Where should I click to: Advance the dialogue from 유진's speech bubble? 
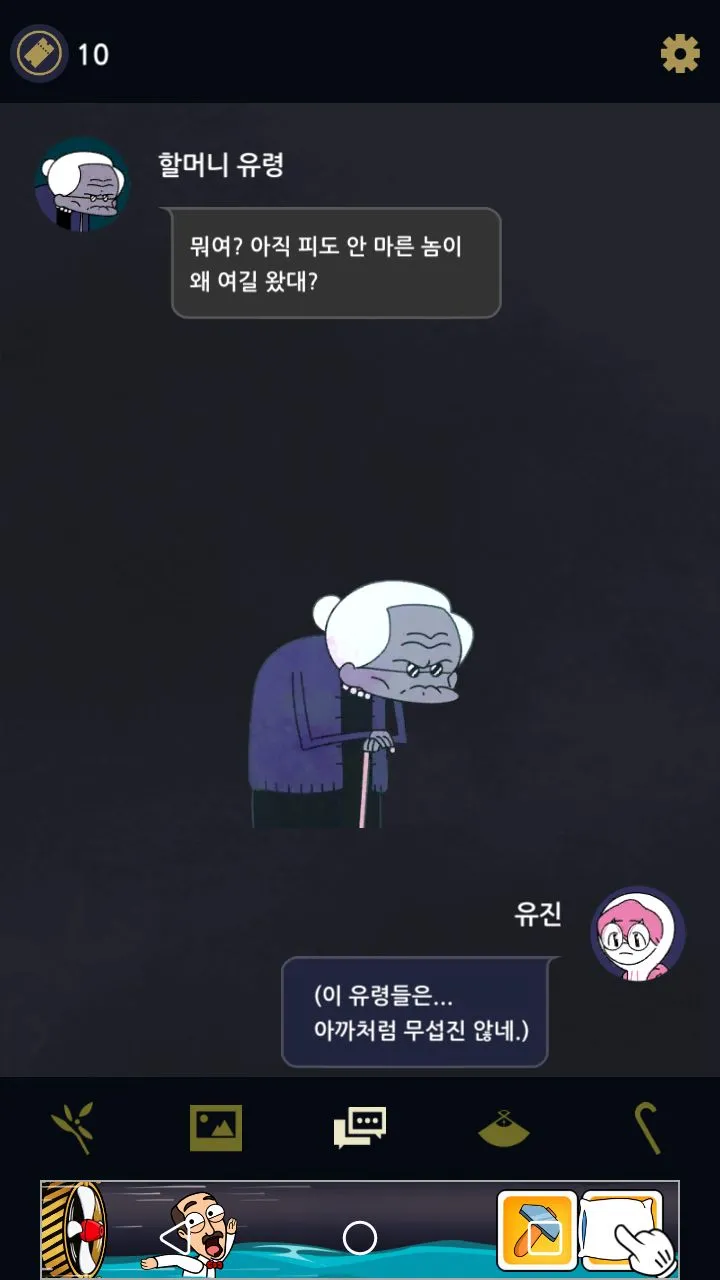tap(415, 1012)
